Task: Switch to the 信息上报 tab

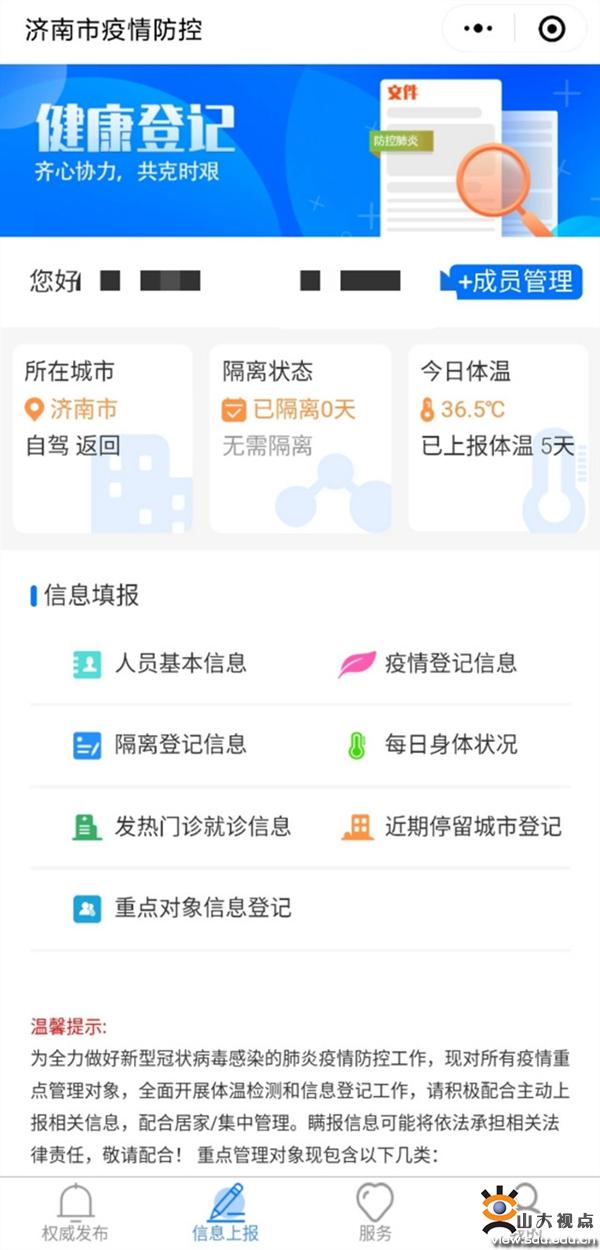Action: point(226,1213)
